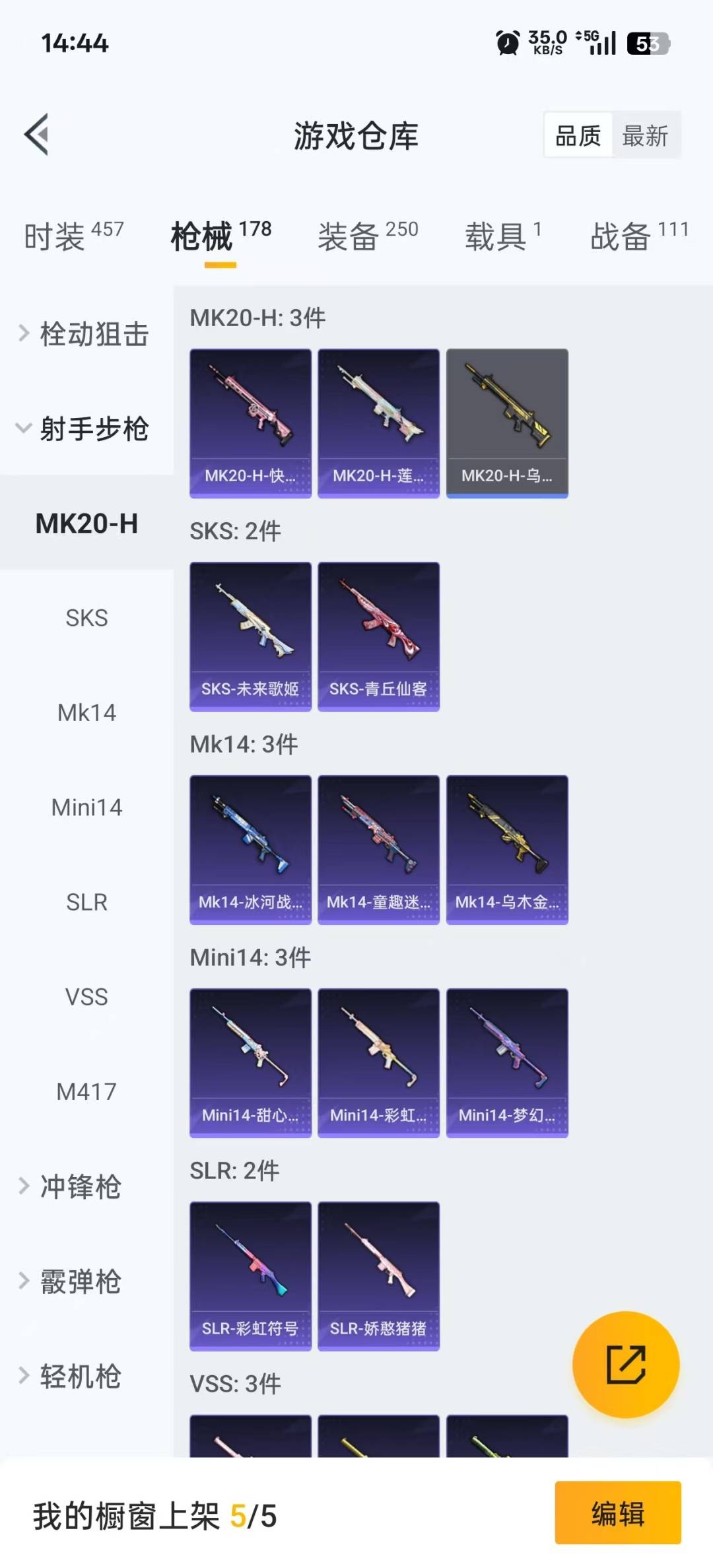This screenshot has height=1568, width=713.
Task: Tap the 编辑 button
Action: [617, 1513]
